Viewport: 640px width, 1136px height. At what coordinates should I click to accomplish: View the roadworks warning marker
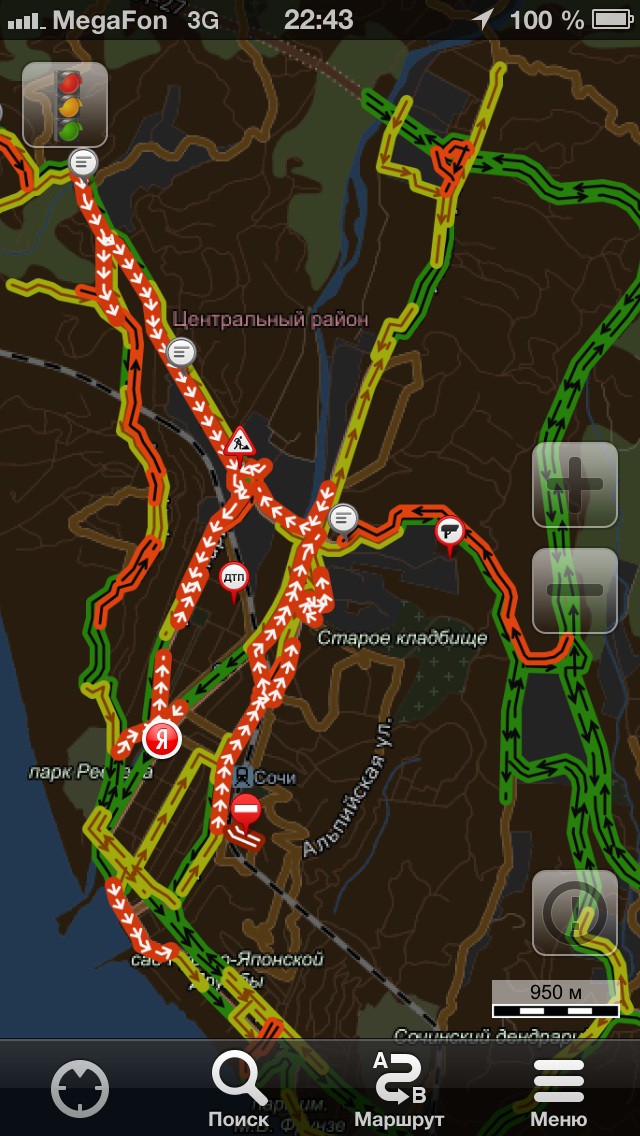[x=239, y=441]
